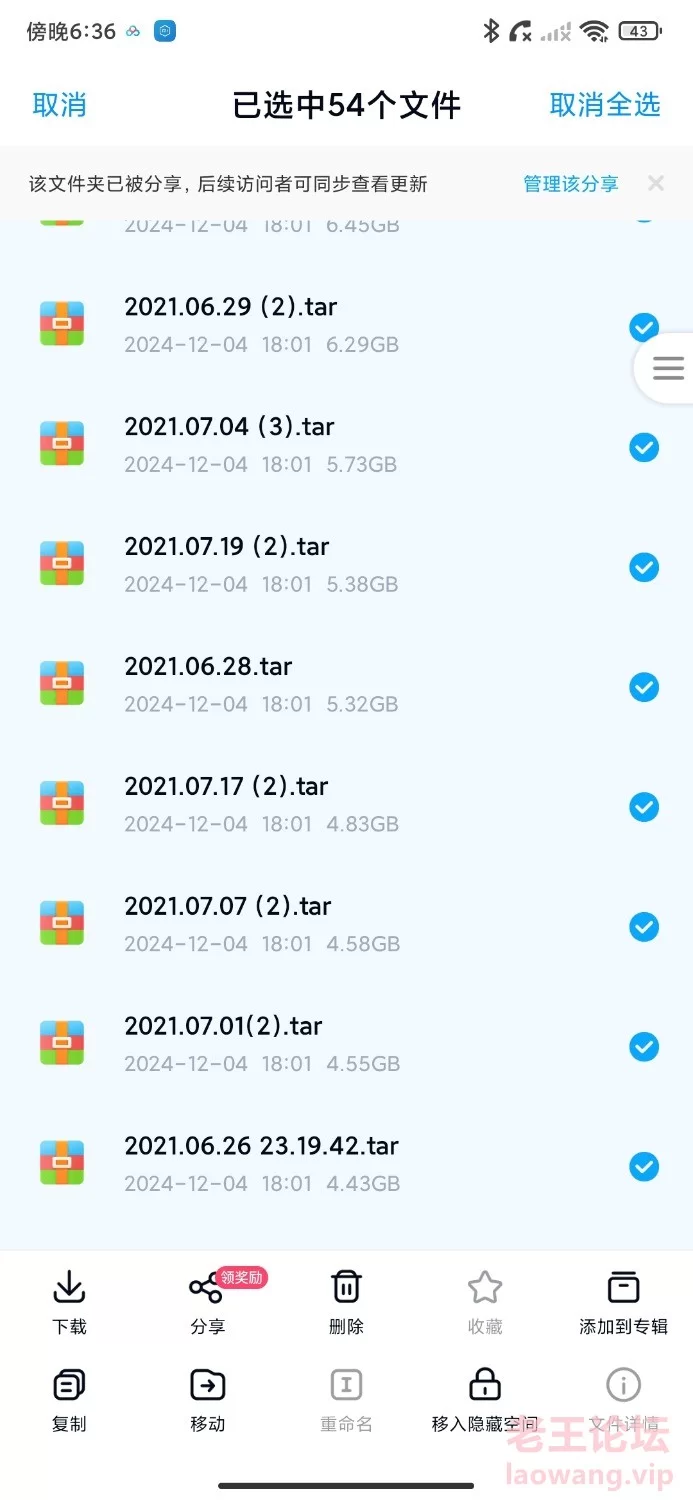The image size is (693, 1500).
Task: Uncheck 2021.06.26 23.19.42.tar
Action: pyautogui.click(x=644, y=1167)
